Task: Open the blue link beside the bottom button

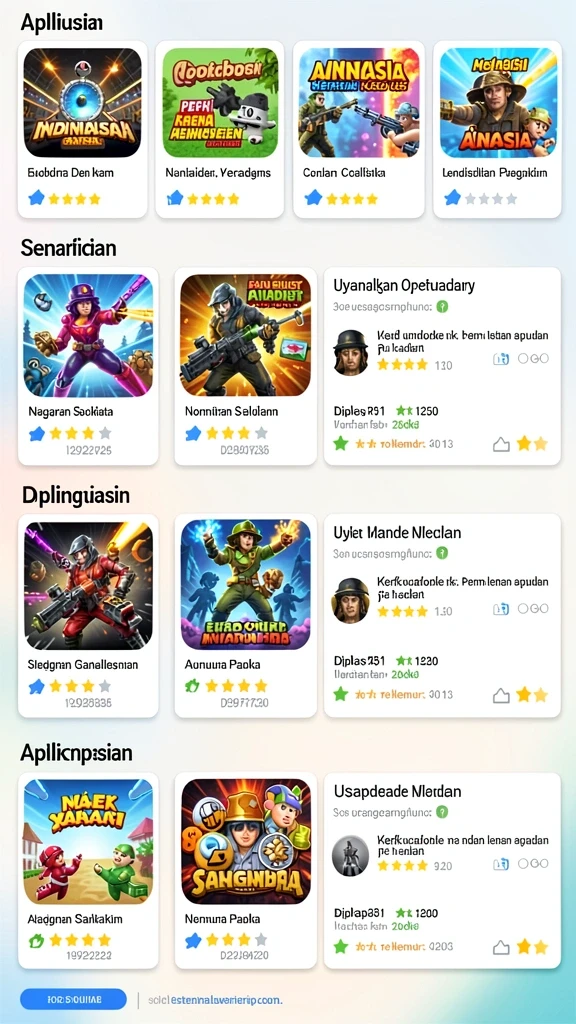Action: [215, 1000]
